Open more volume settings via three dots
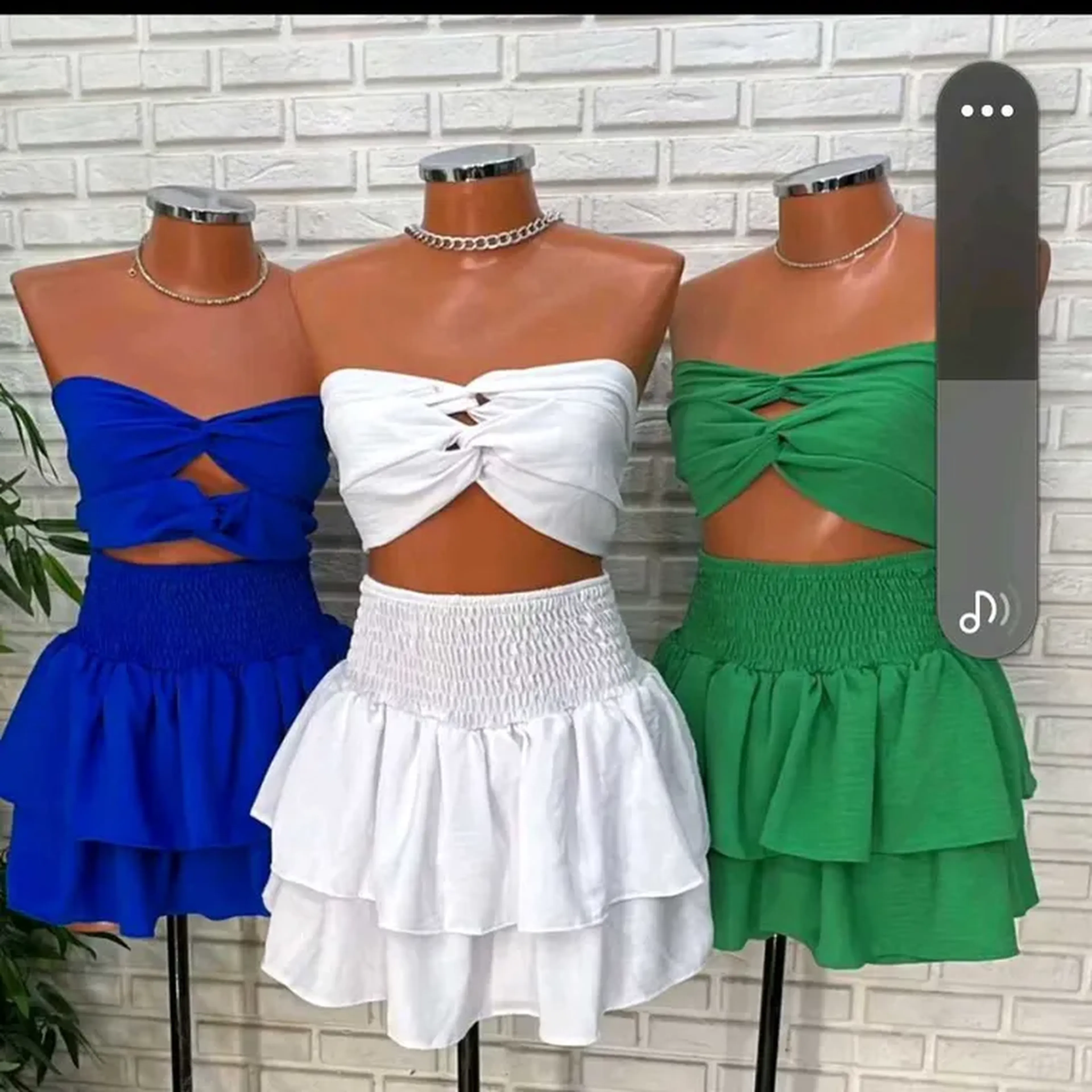Image resolution: width=1092 pixels, height=1092 pixels. pyautogui.click(x=987, y=111)
